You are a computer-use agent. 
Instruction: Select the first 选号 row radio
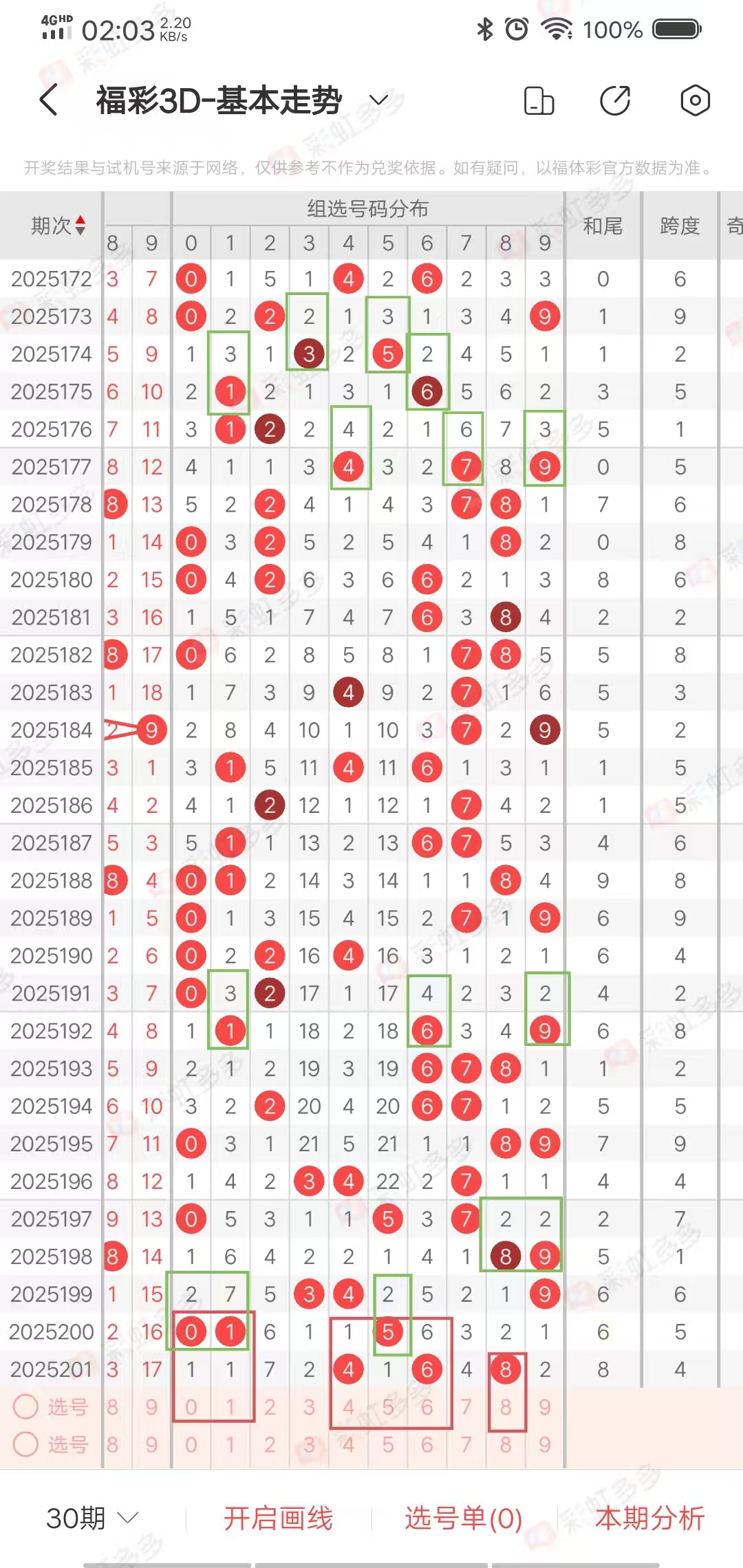[x=26, y=1406]
